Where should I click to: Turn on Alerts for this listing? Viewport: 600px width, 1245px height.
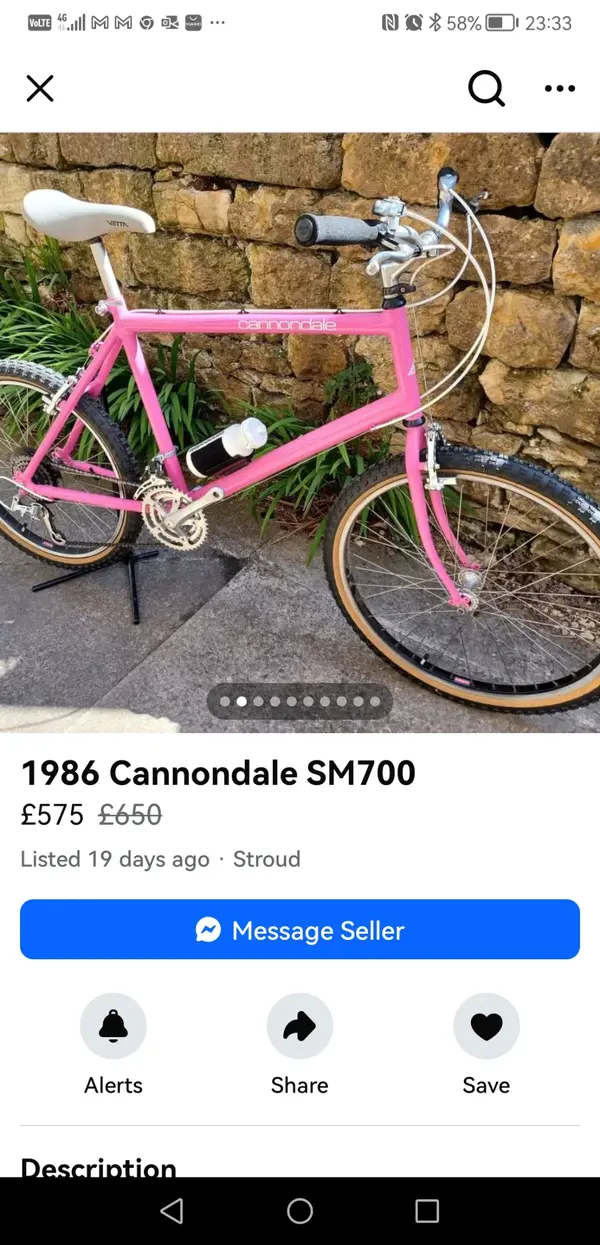point(113,1026)
